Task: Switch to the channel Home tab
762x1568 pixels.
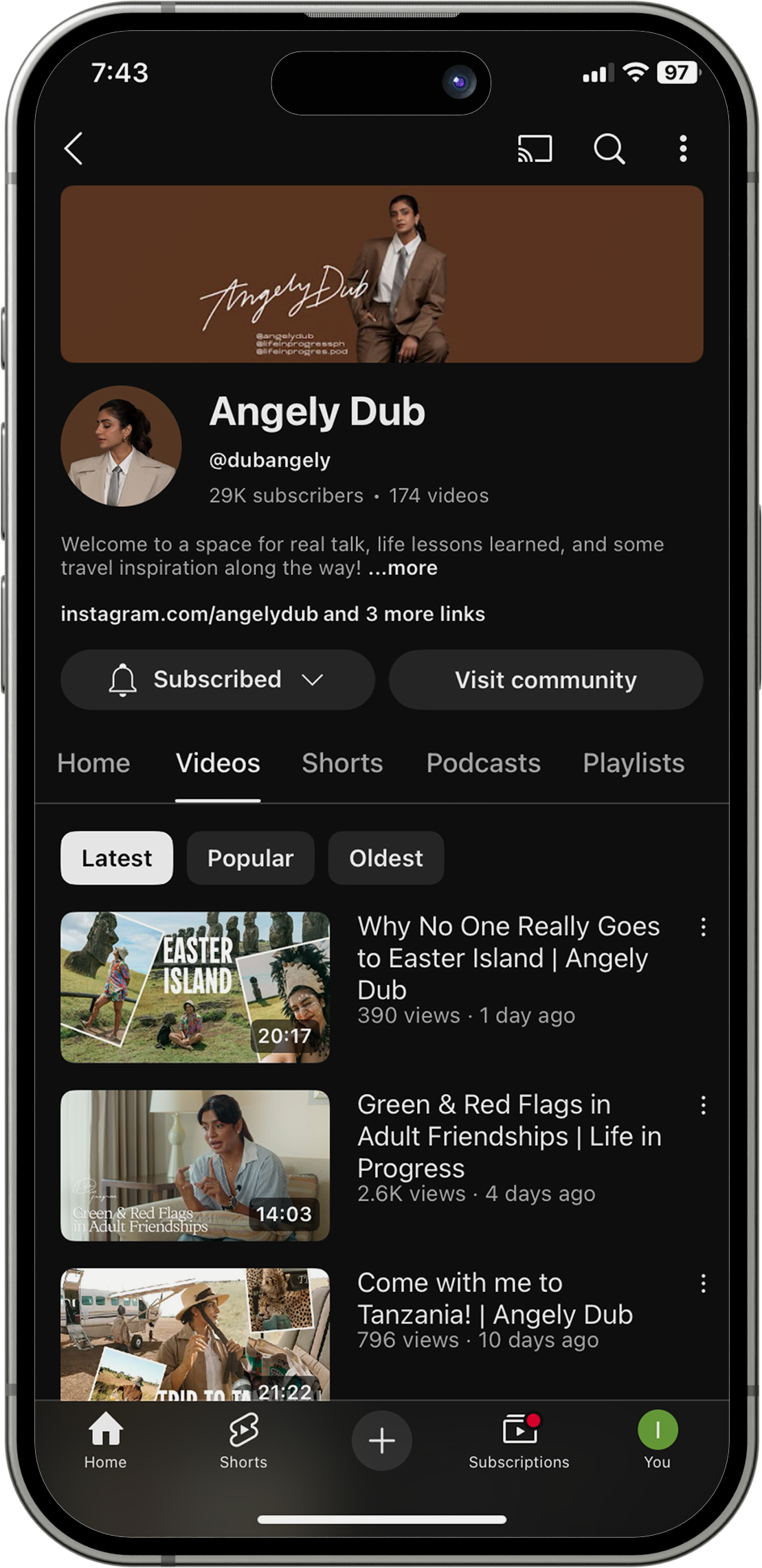Action: pos(93,763)
